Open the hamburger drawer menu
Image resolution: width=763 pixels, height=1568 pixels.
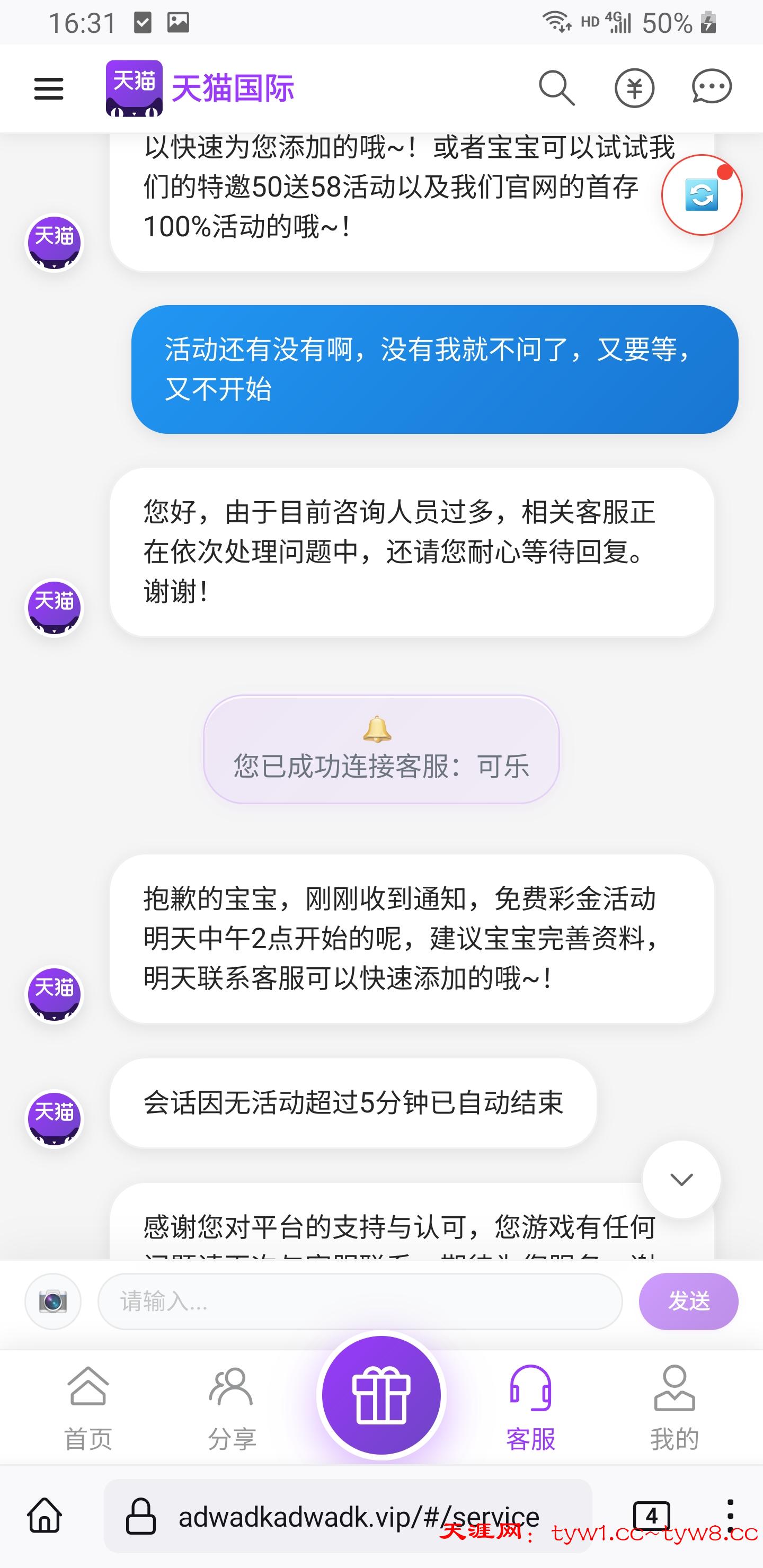click(x=49, y=89)
